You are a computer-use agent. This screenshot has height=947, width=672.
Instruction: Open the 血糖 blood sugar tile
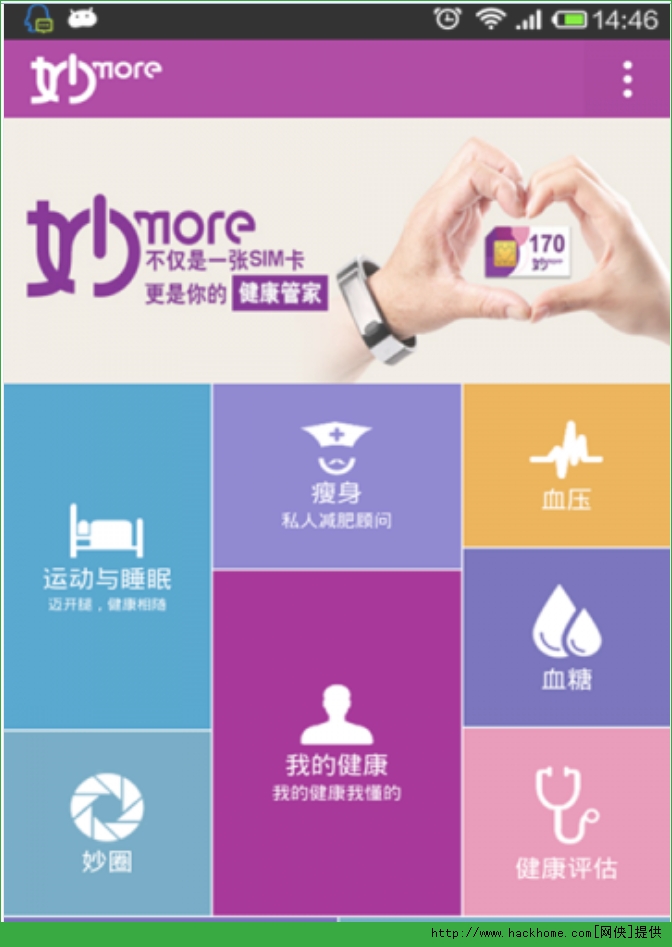click(x=566, y=637)
